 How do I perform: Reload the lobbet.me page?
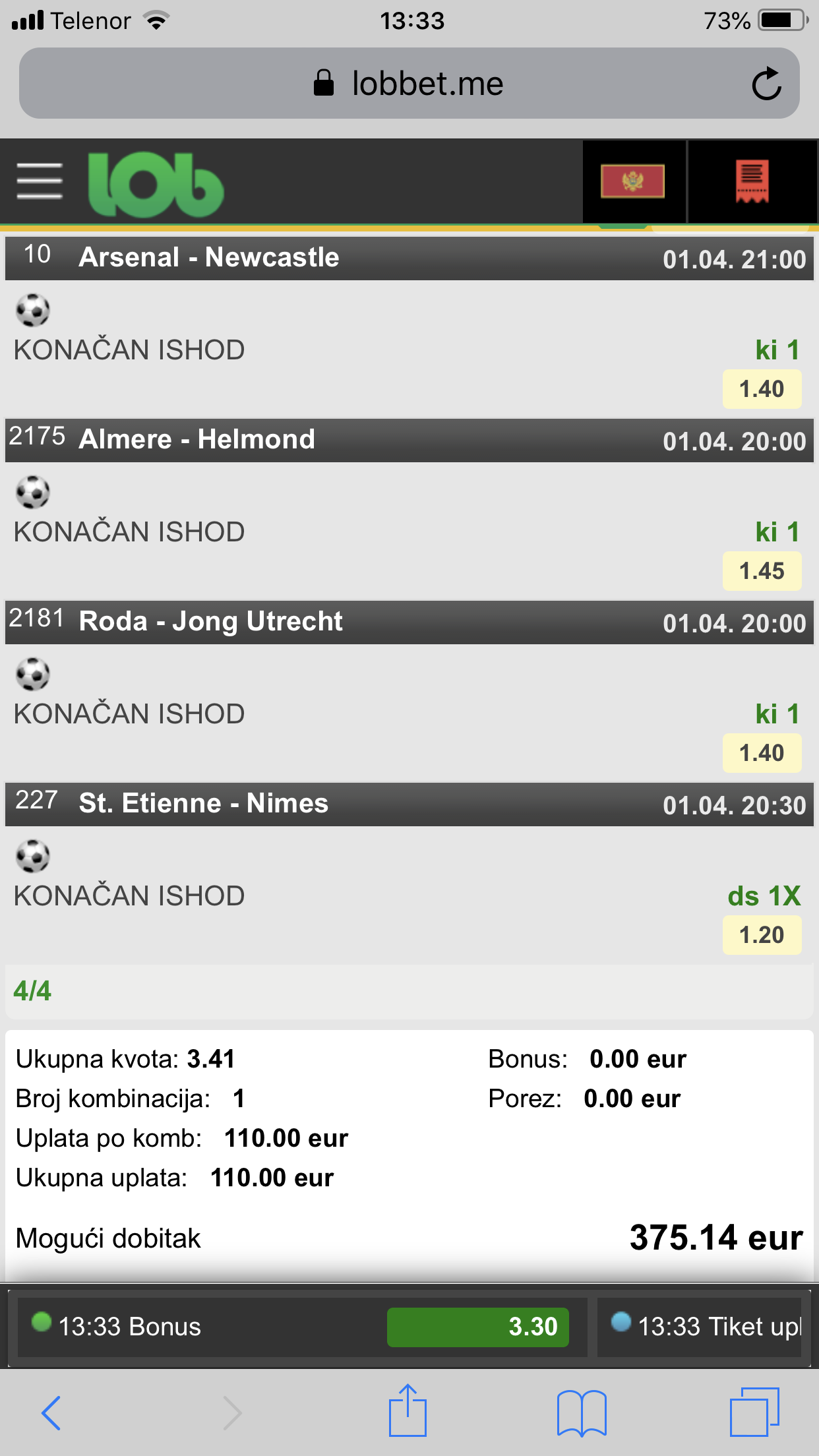766,84
